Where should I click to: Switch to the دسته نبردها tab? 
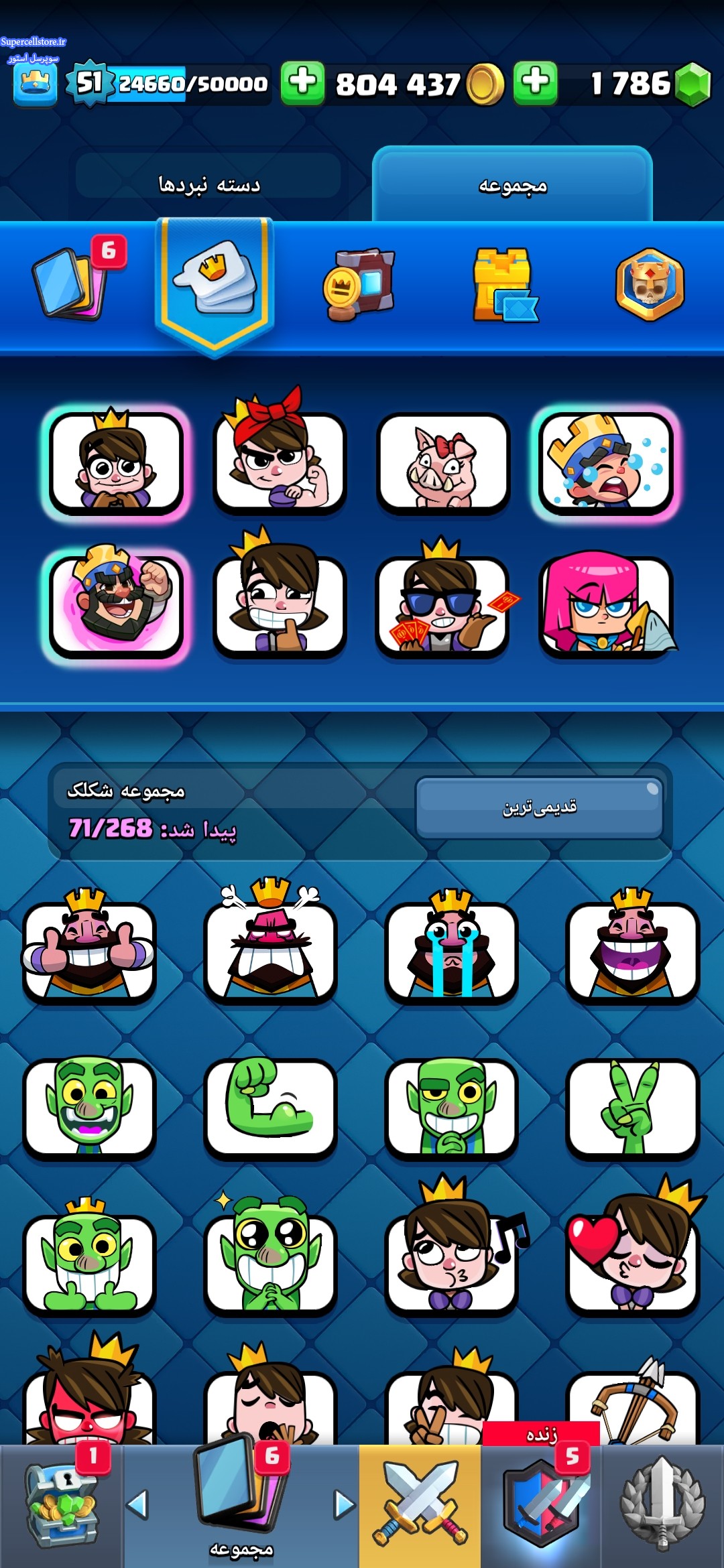208,184
